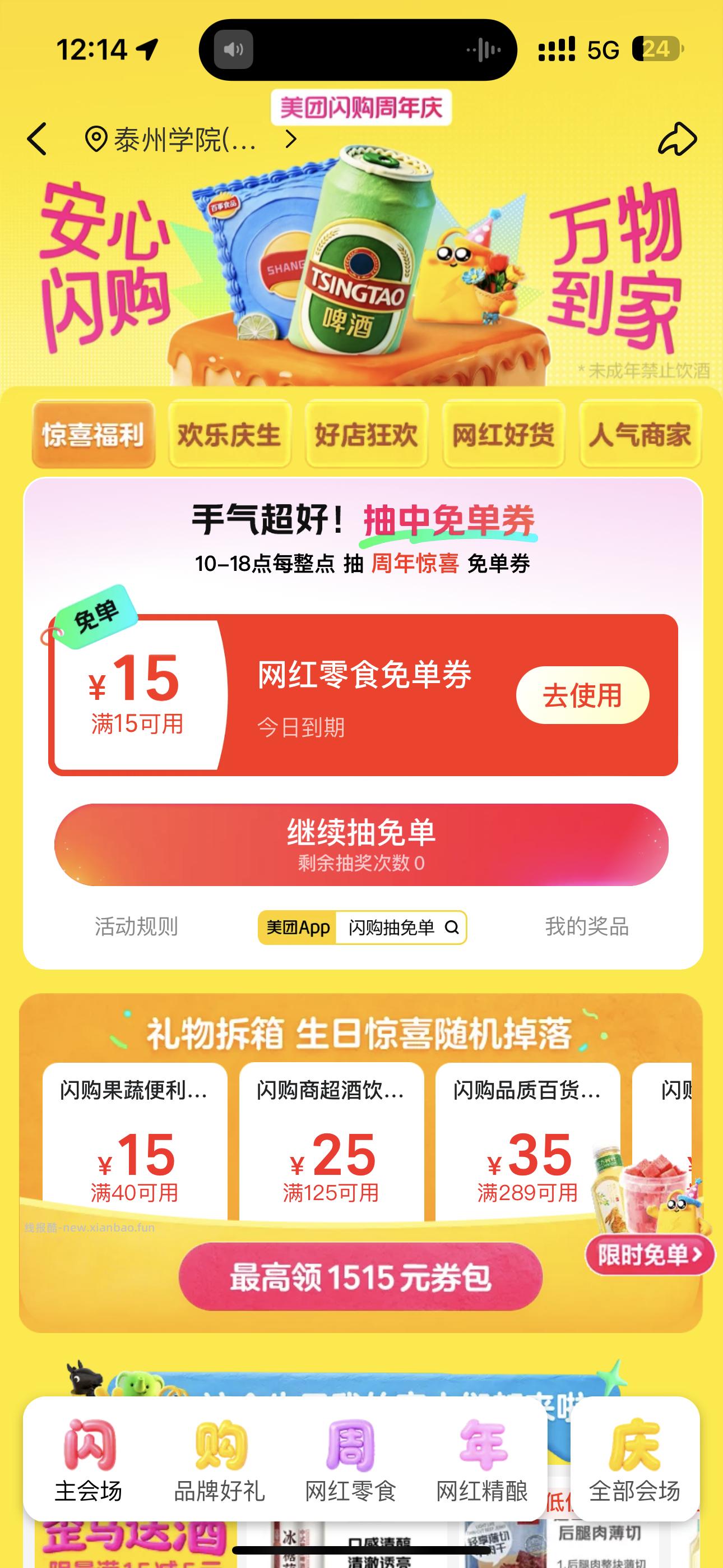
Task: Open 我的奖品 link
Action: tap(587, 928)
